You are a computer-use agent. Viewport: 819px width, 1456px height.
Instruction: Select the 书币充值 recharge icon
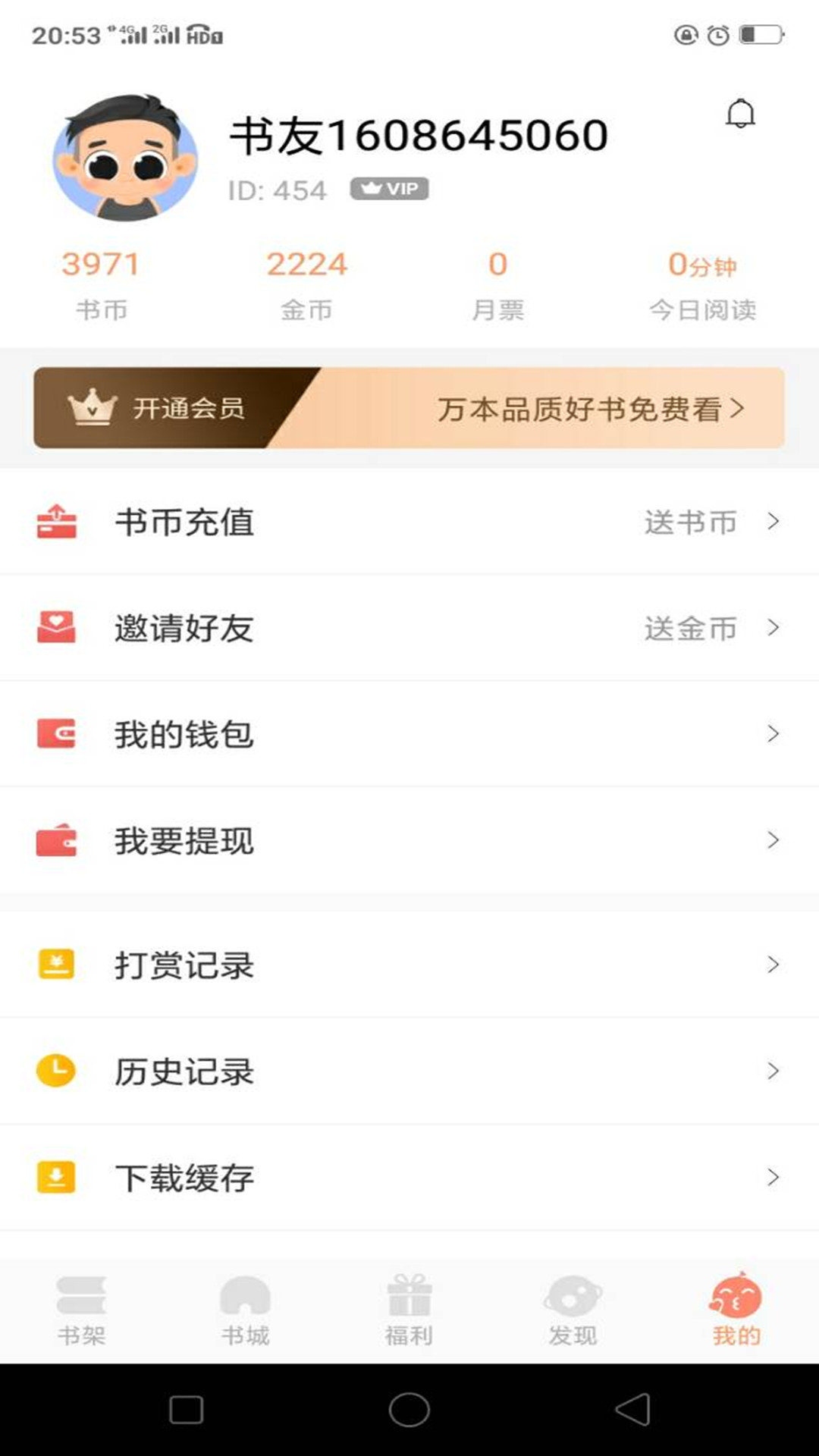57,522
